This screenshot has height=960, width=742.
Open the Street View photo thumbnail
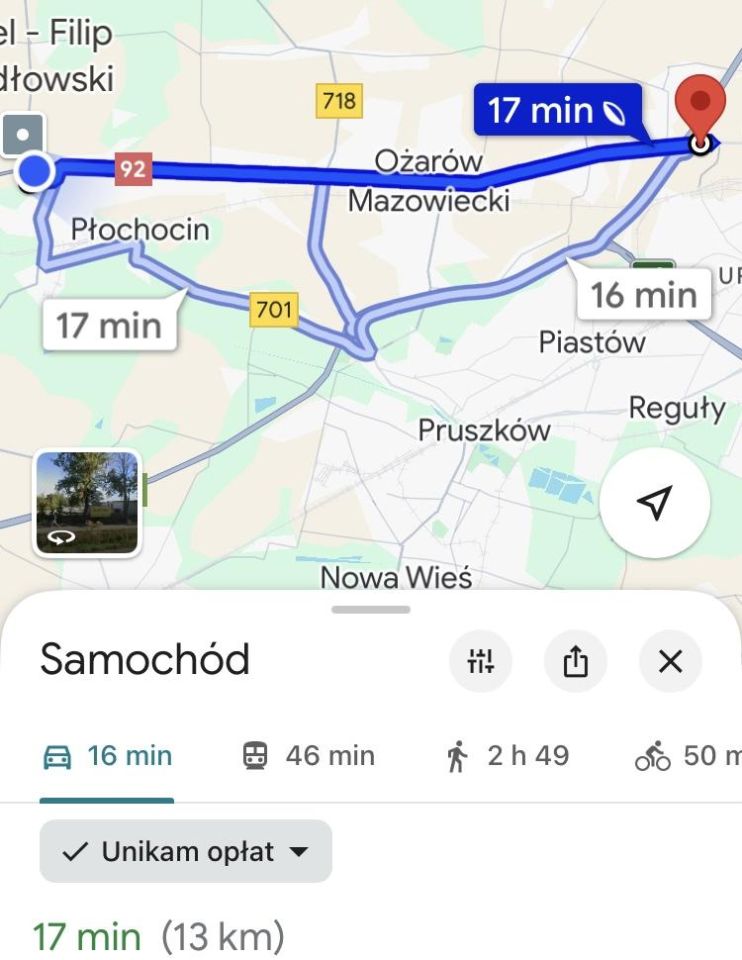(86, 501)
